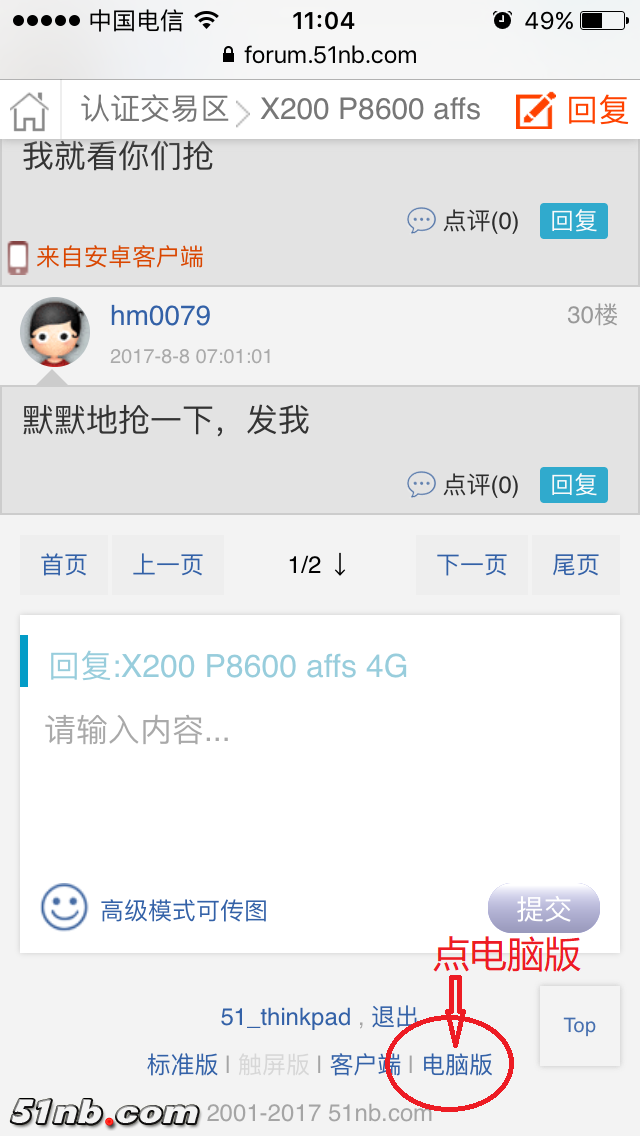Go to the forum home icon
640x1136 pixels.
click(30, 109)
